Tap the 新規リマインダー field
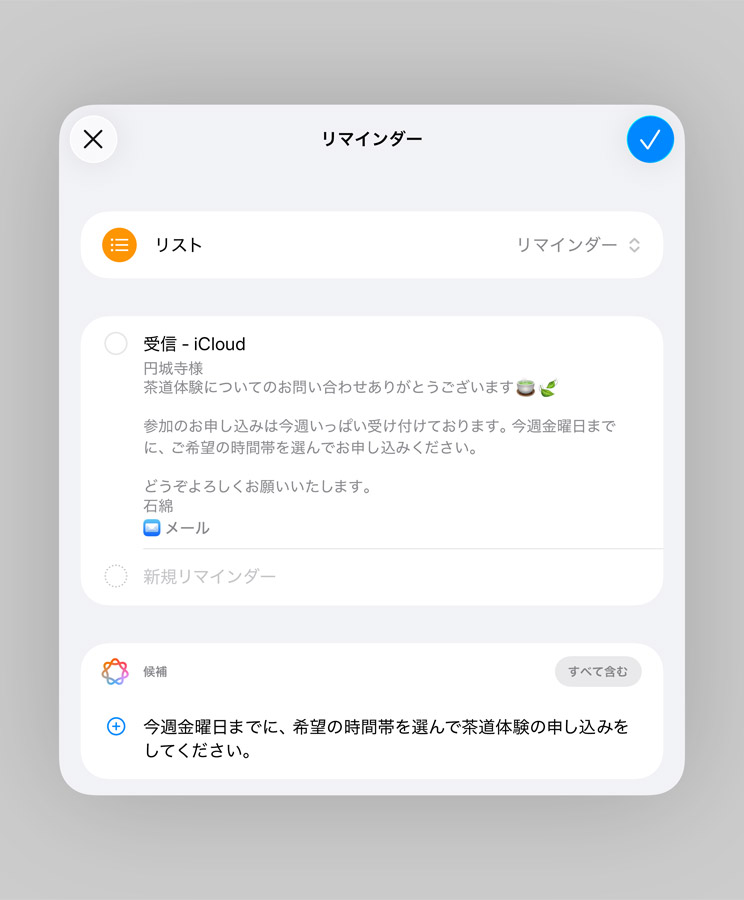This screenshot has height=900, width=744. coord(209,576)
